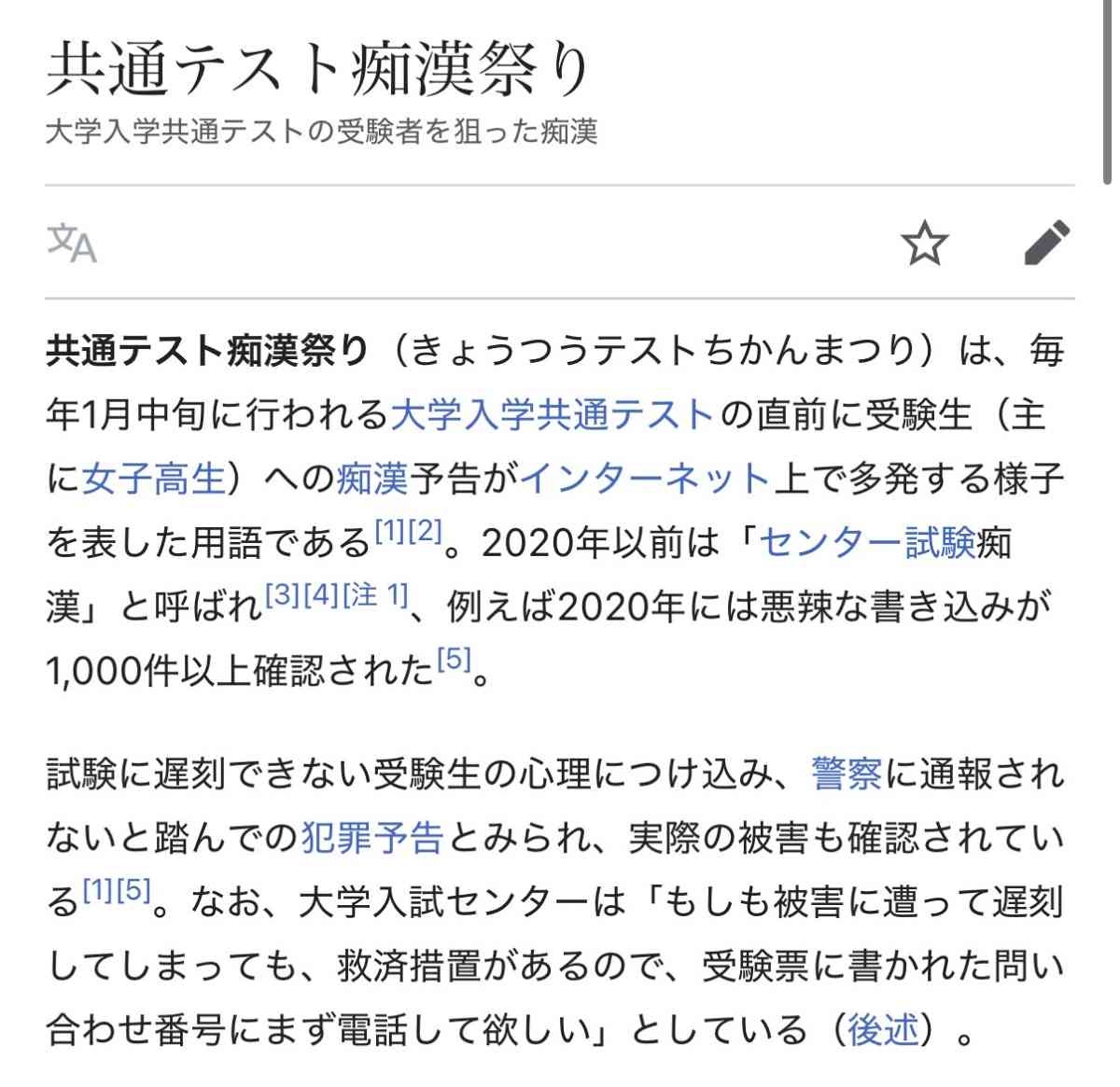Jump to the 後述 section link
The image size is (1120, 1087).
pyautogui.click(x=883, y=1029)
